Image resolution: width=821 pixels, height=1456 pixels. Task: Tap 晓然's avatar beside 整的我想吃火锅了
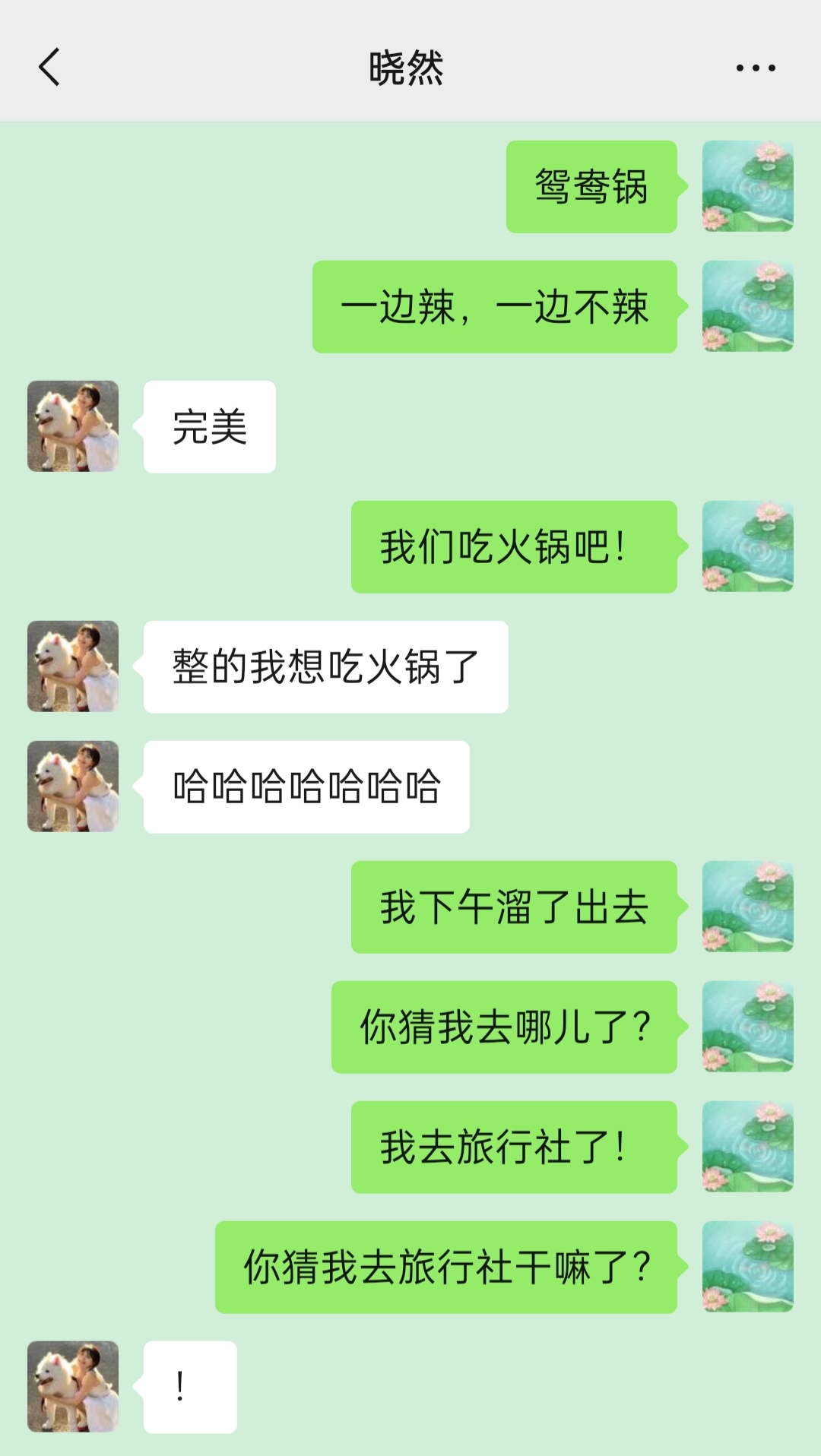pos(73,666)
